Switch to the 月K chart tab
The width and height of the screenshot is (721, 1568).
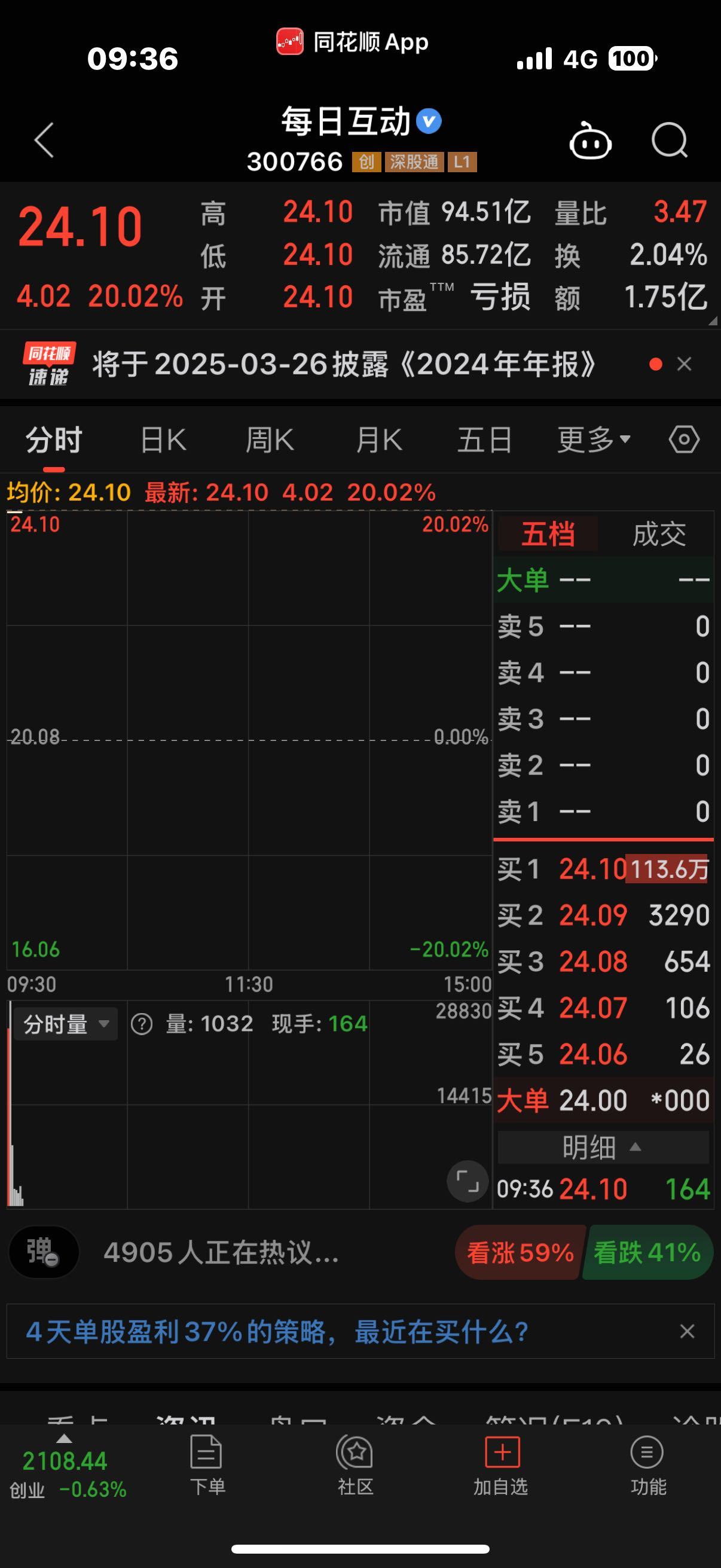[x=378, y=440]
